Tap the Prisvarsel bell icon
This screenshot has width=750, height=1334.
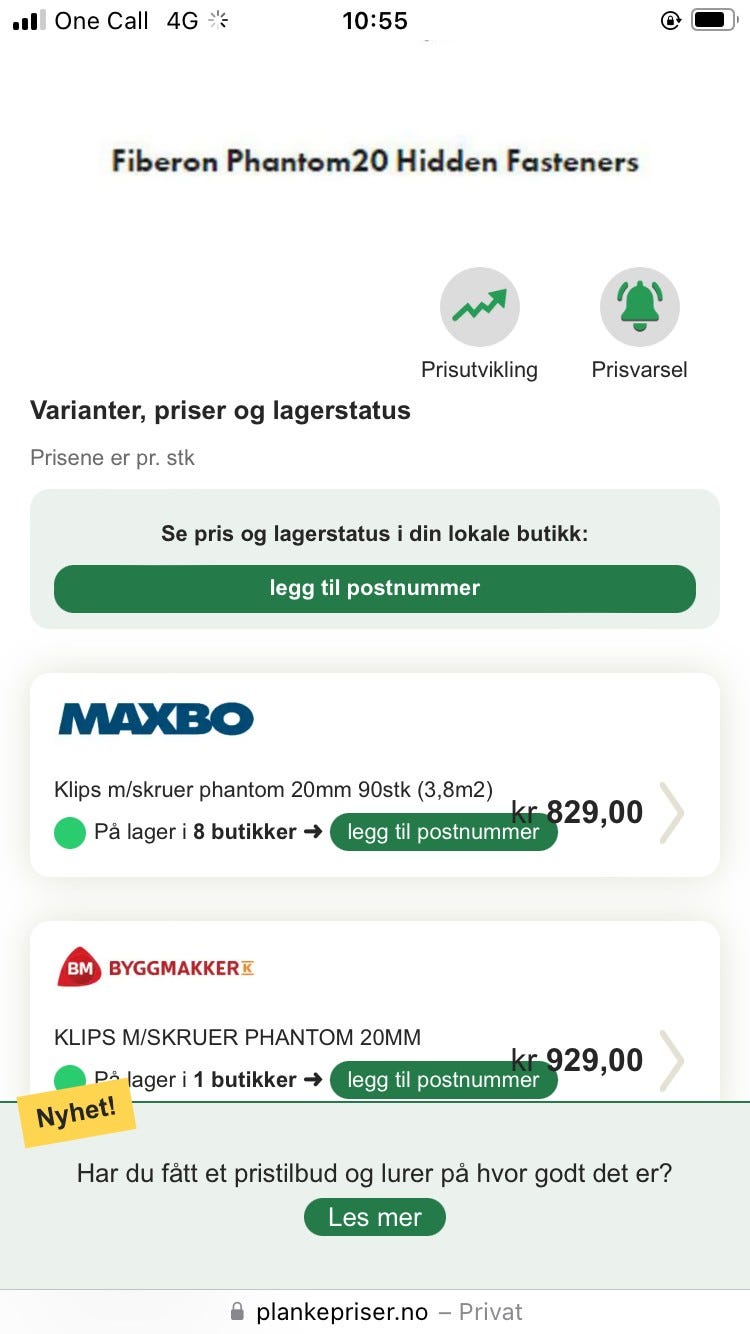[640, 306]
